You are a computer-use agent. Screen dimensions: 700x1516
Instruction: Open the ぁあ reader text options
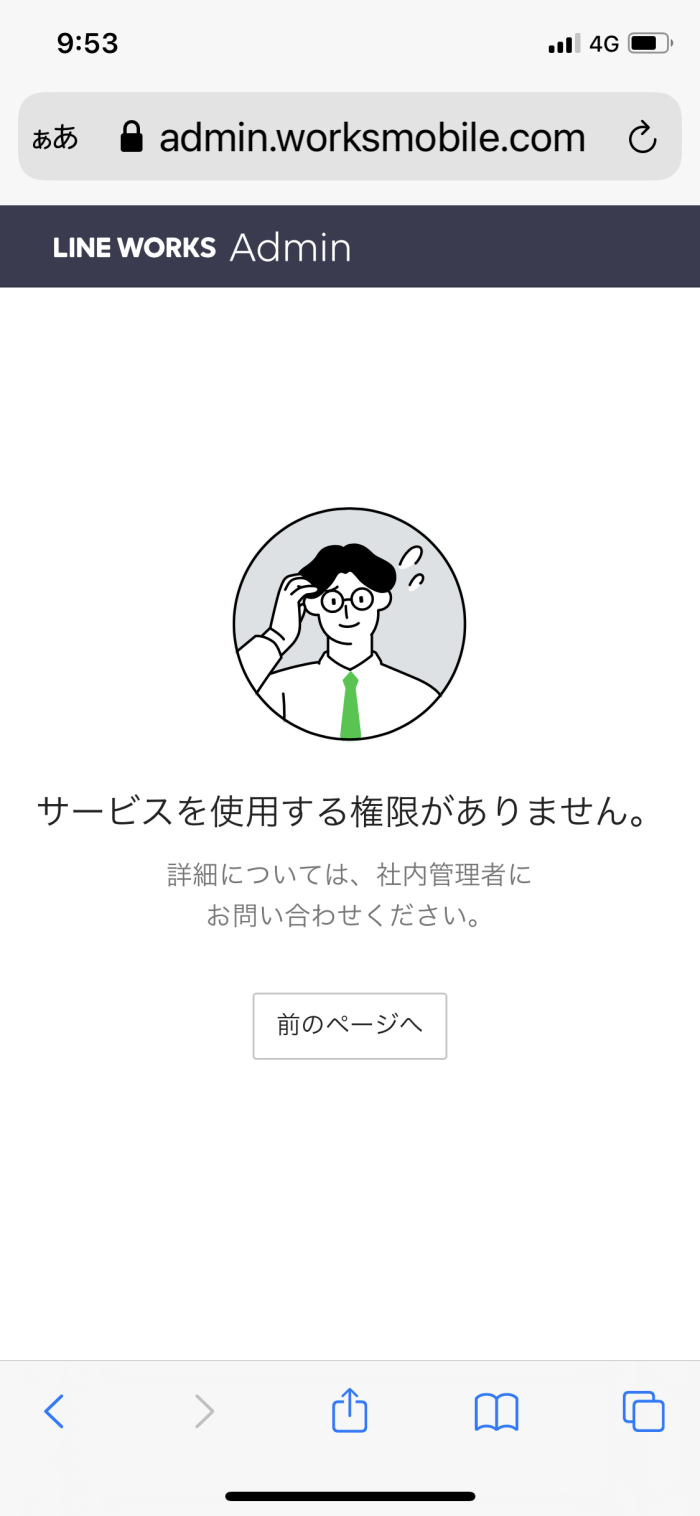(x=55, y=137)
